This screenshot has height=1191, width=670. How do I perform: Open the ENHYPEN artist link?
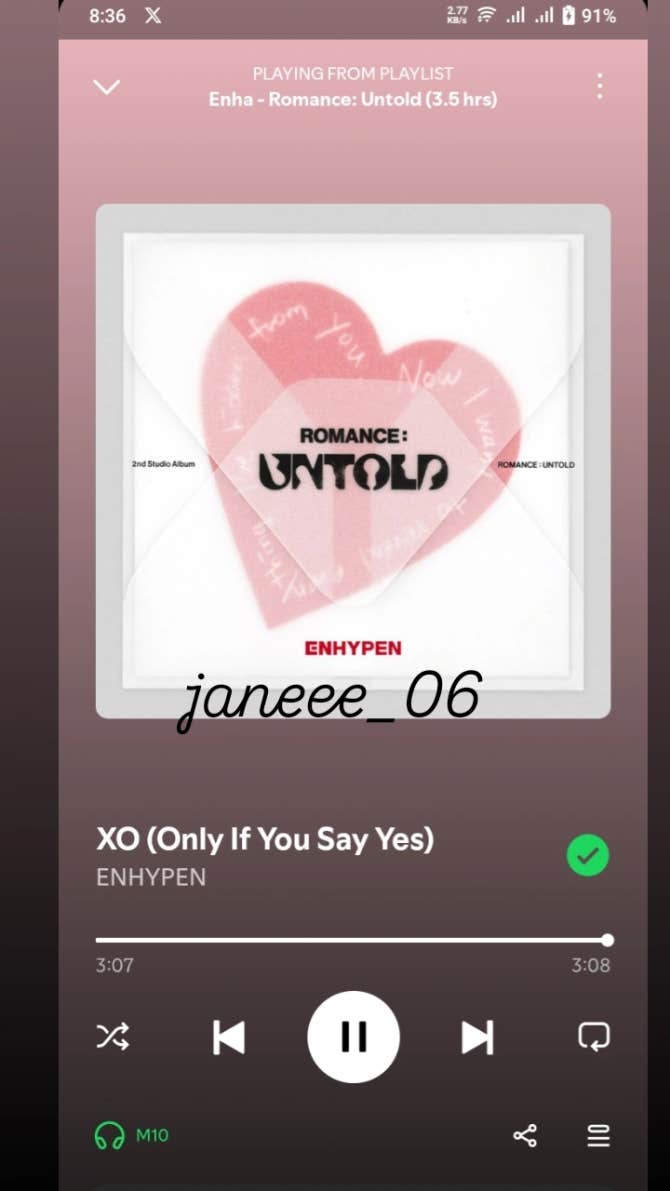pos(151,877)
